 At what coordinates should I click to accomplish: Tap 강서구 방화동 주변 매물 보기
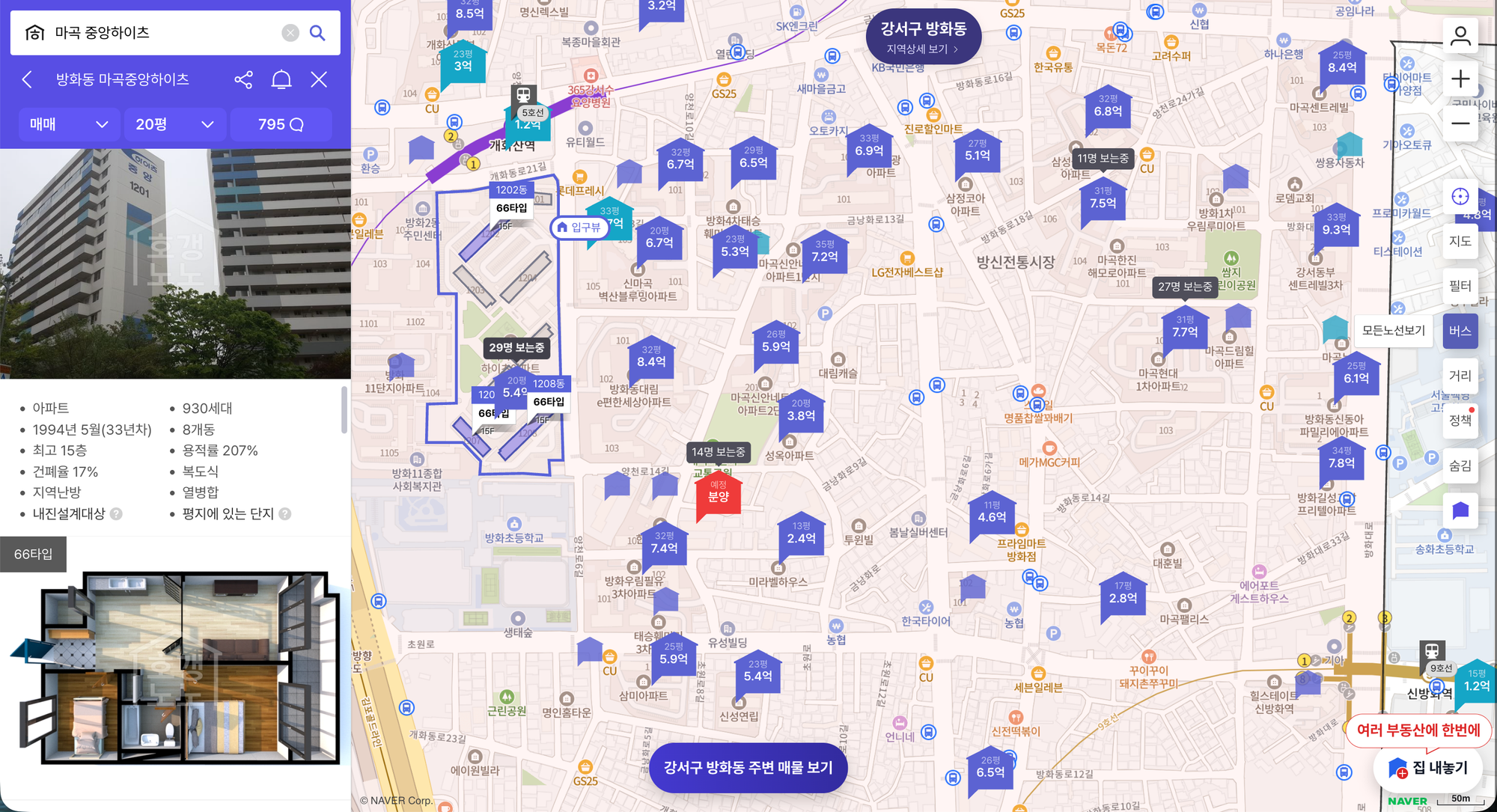tap(748, 767)
